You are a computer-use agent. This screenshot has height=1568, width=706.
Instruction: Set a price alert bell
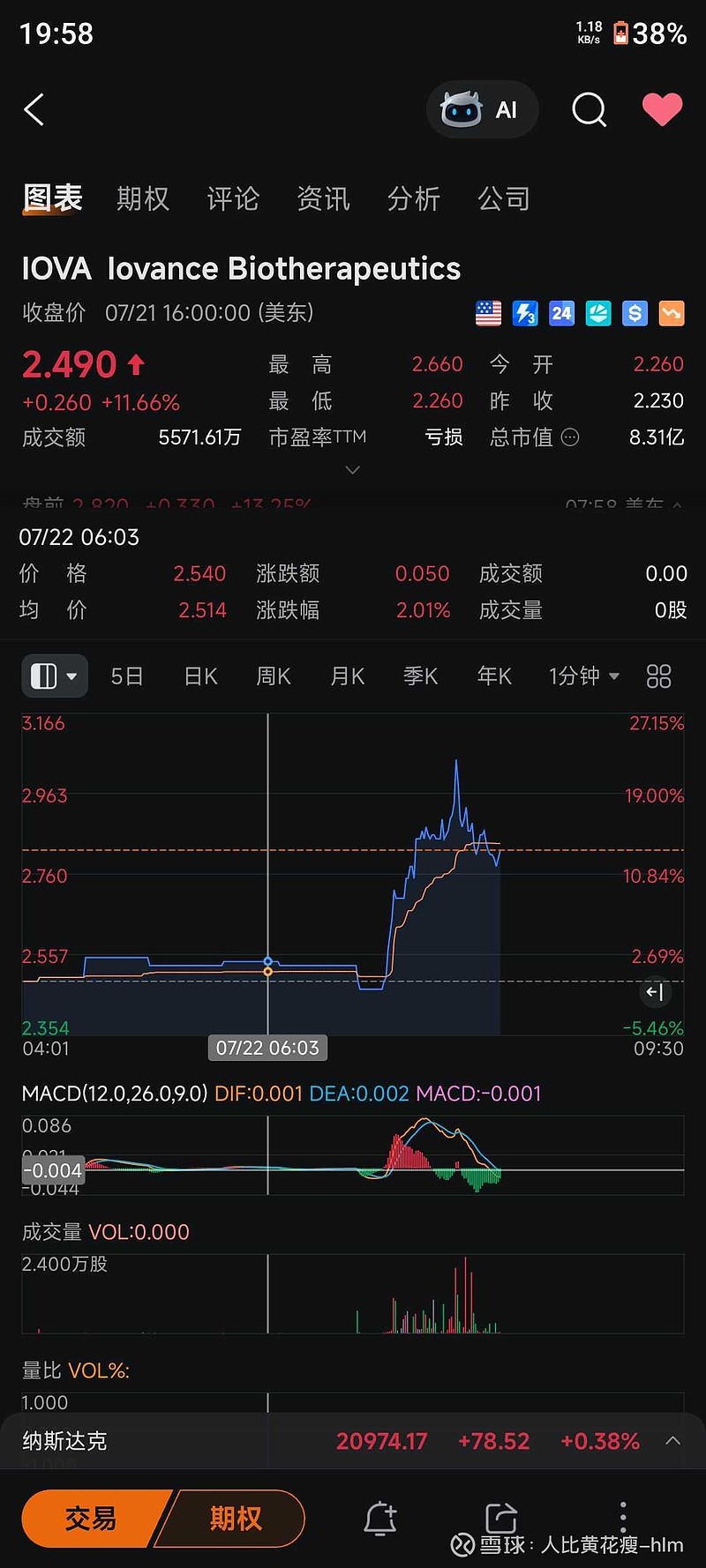(380, 1518)
